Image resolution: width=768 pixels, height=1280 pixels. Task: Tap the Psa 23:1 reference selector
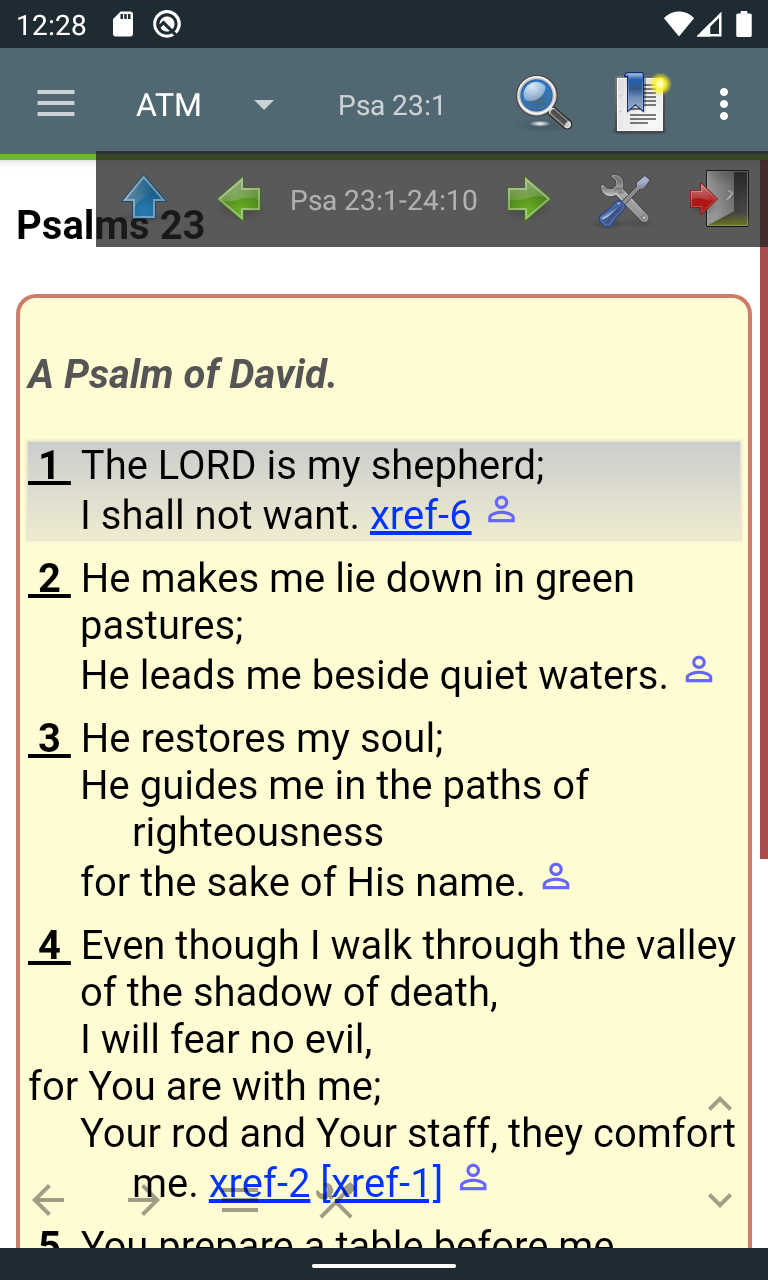pos(391,105)
